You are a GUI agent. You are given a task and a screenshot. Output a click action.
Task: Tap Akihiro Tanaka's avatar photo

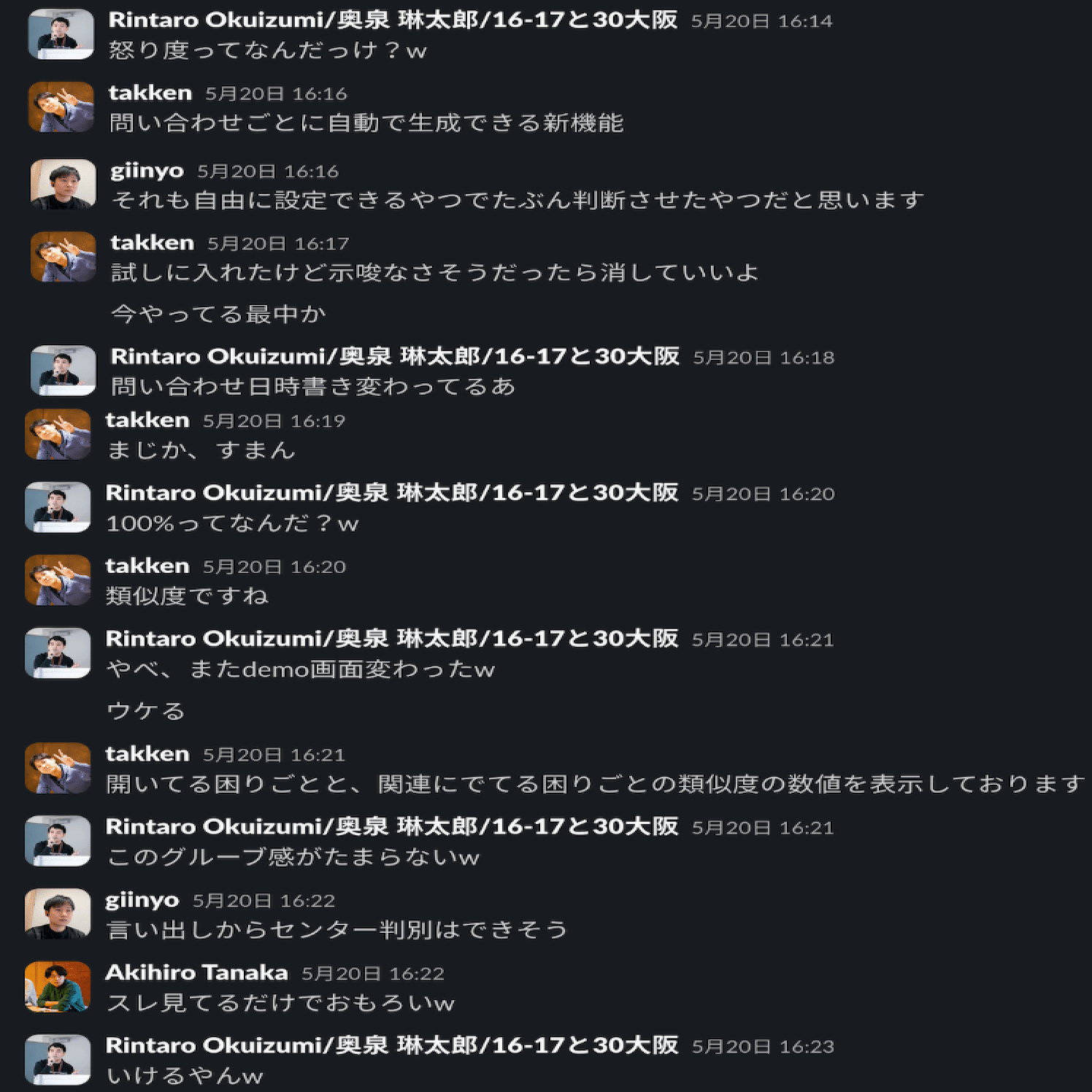(x=58, y=987)
